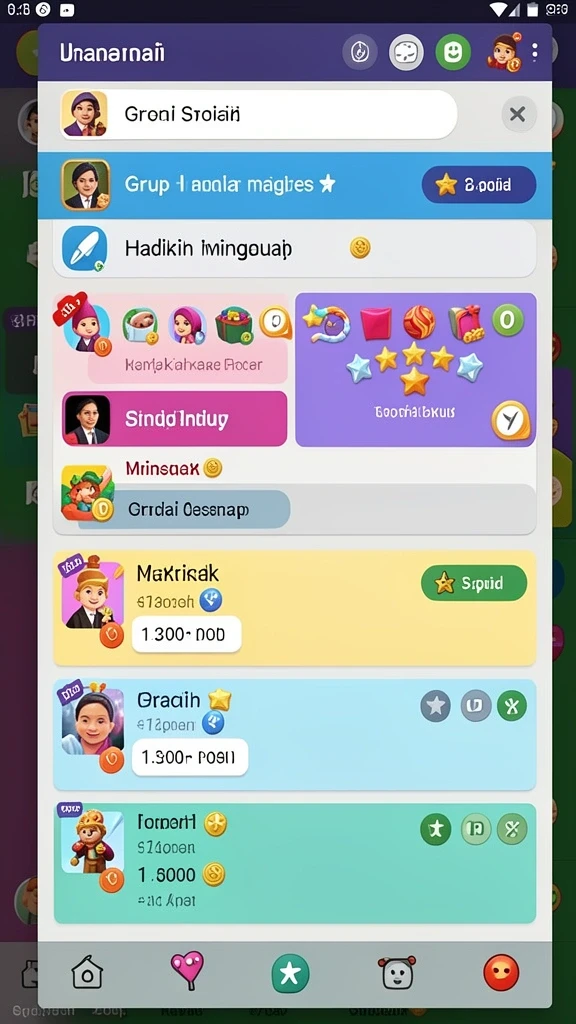The height and width of the screenshot is (1024, 576).
Task: Close the panel with the X button
Action: point(519,115)
